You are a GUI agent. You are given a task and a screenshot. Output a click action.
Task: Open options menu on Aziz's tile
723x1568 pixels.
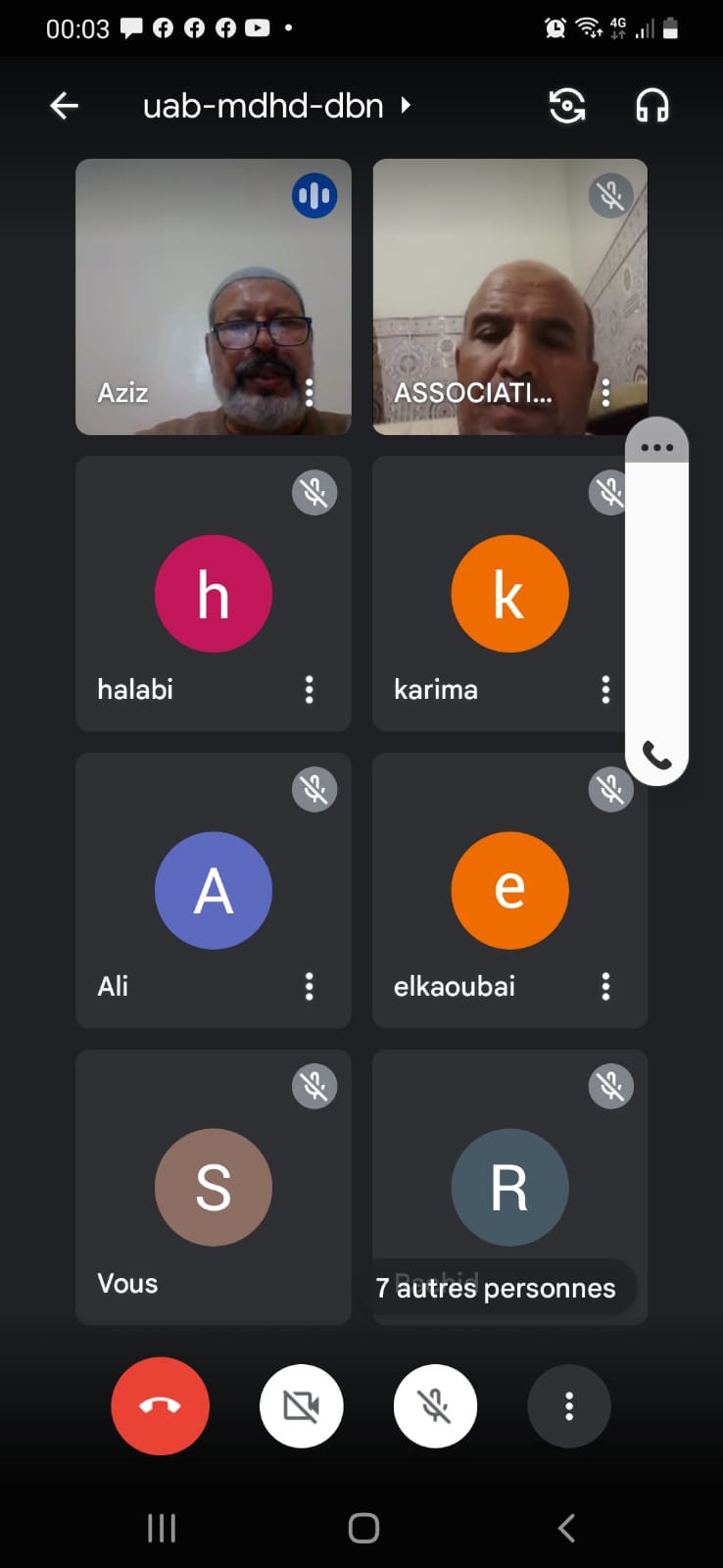310,393
